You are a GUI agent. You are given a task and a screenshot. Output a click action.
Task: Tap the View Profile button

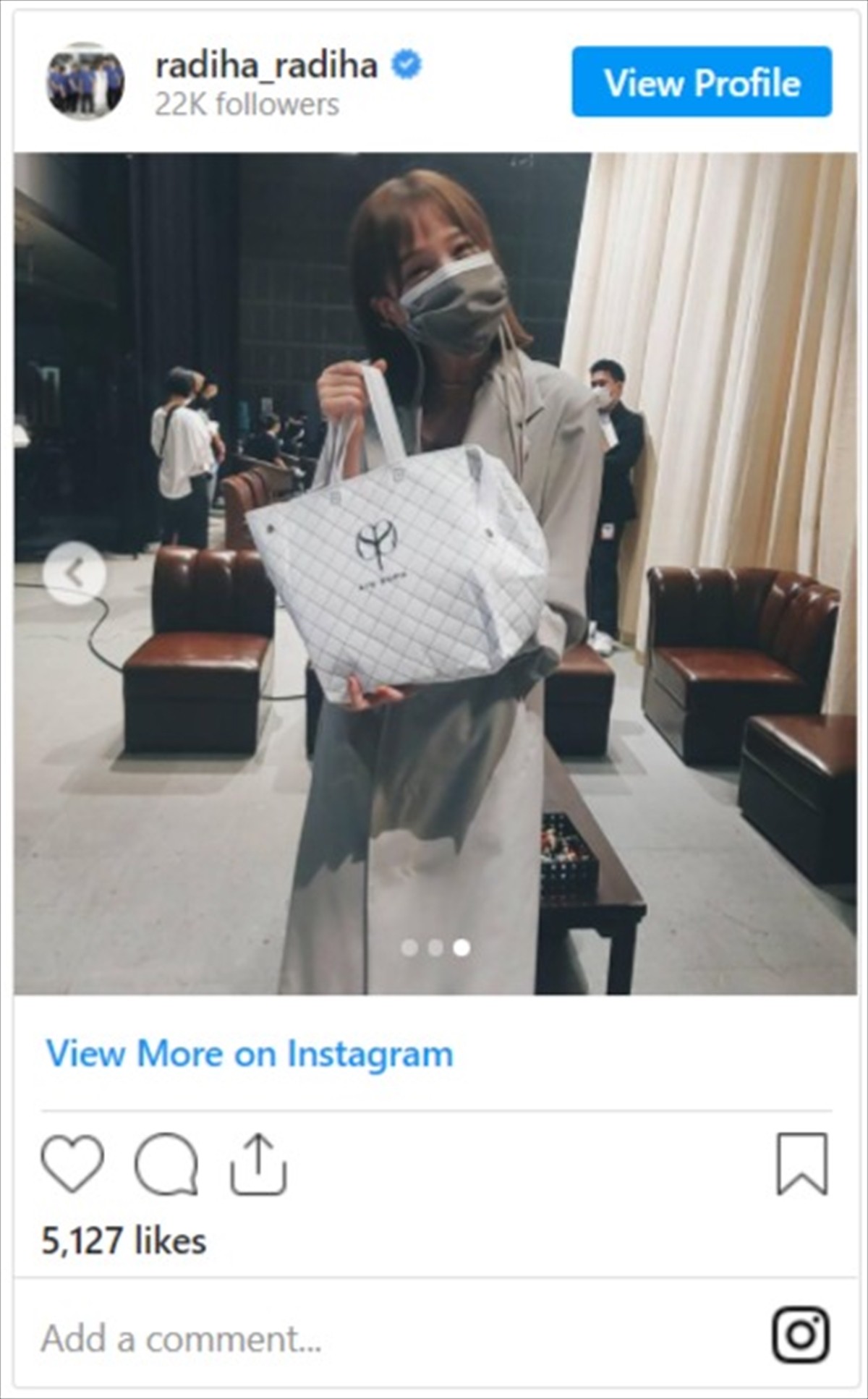pyautogui.click(x=701, y=82)
